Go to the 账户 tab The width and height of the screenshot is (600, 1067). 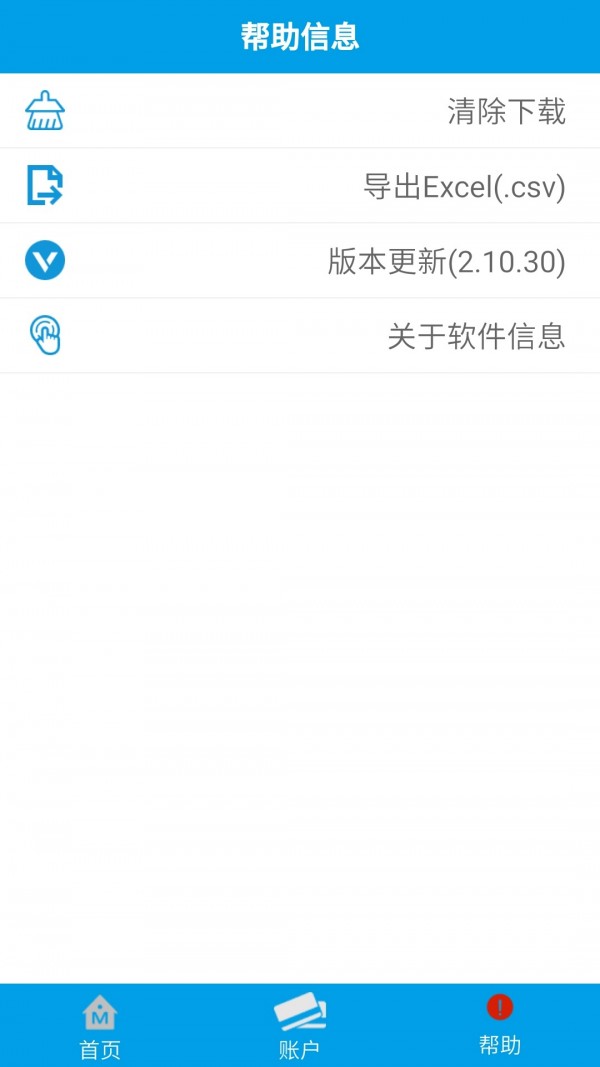(x=299, y=1026)
